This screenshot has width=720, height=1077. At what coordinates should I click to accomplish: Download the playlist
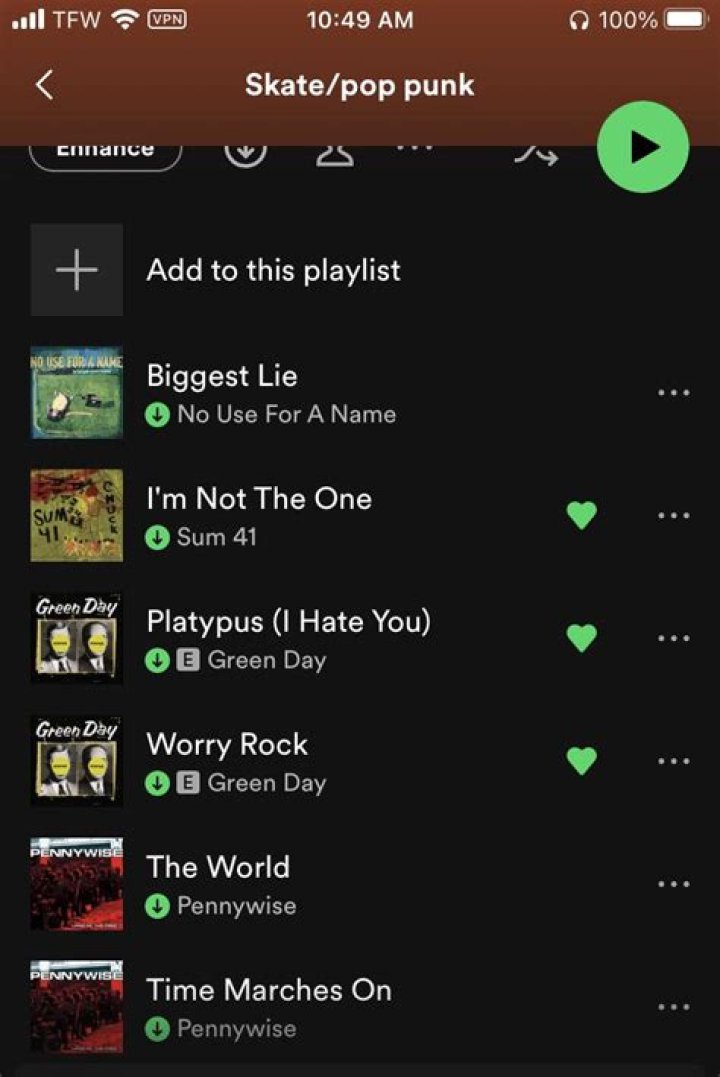[245, 154]
